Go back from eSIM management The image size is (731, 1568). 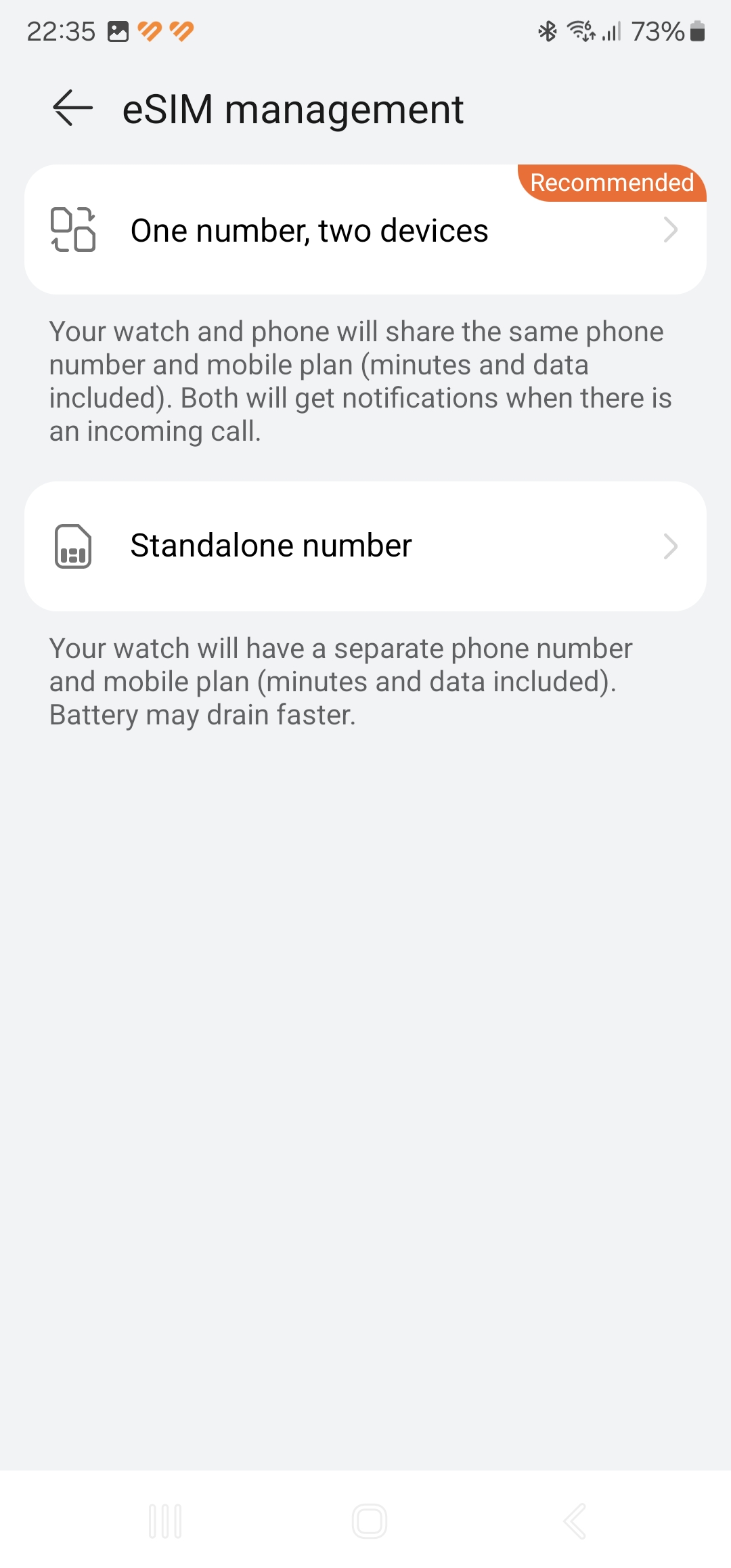(x=72, y=108)
